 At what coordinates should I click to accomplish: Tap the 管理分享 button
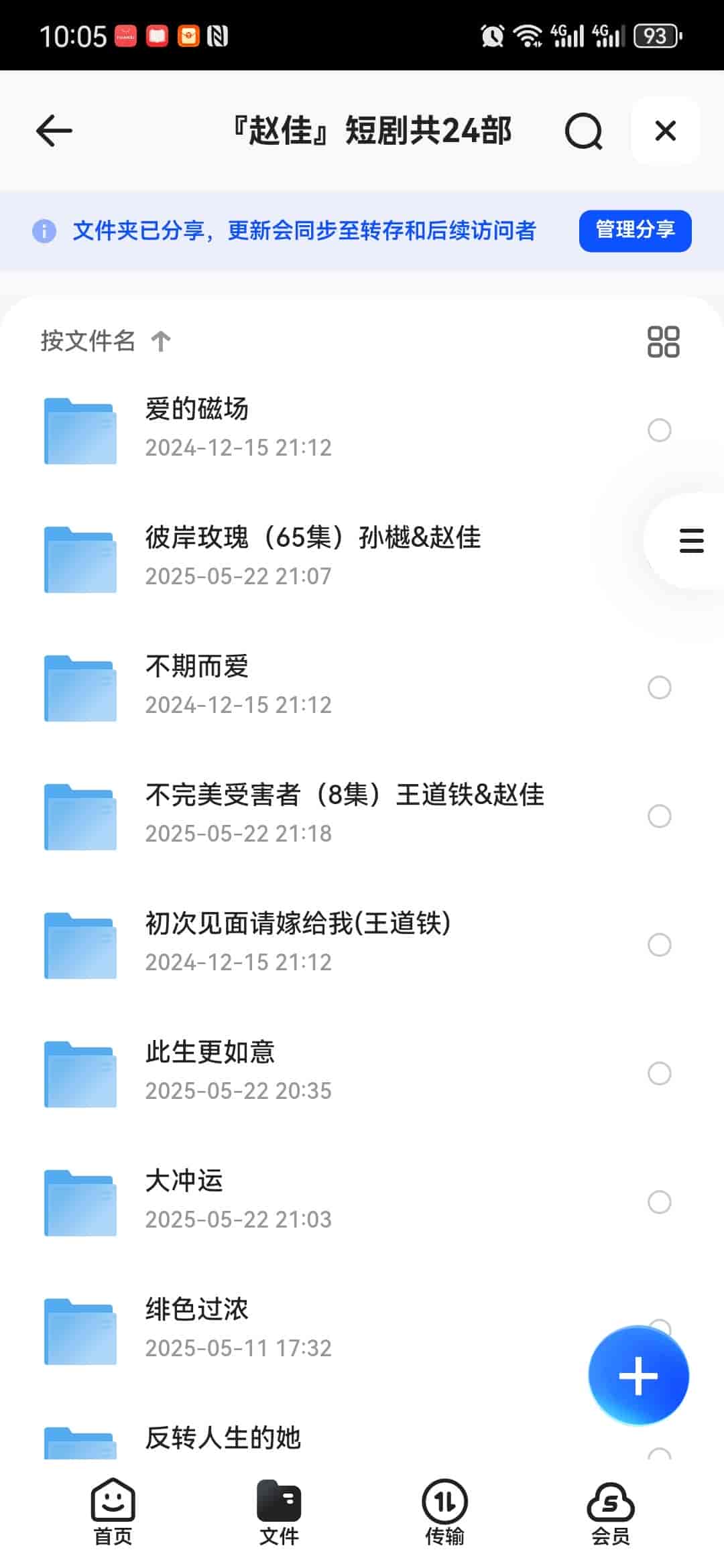click(635, 231)
